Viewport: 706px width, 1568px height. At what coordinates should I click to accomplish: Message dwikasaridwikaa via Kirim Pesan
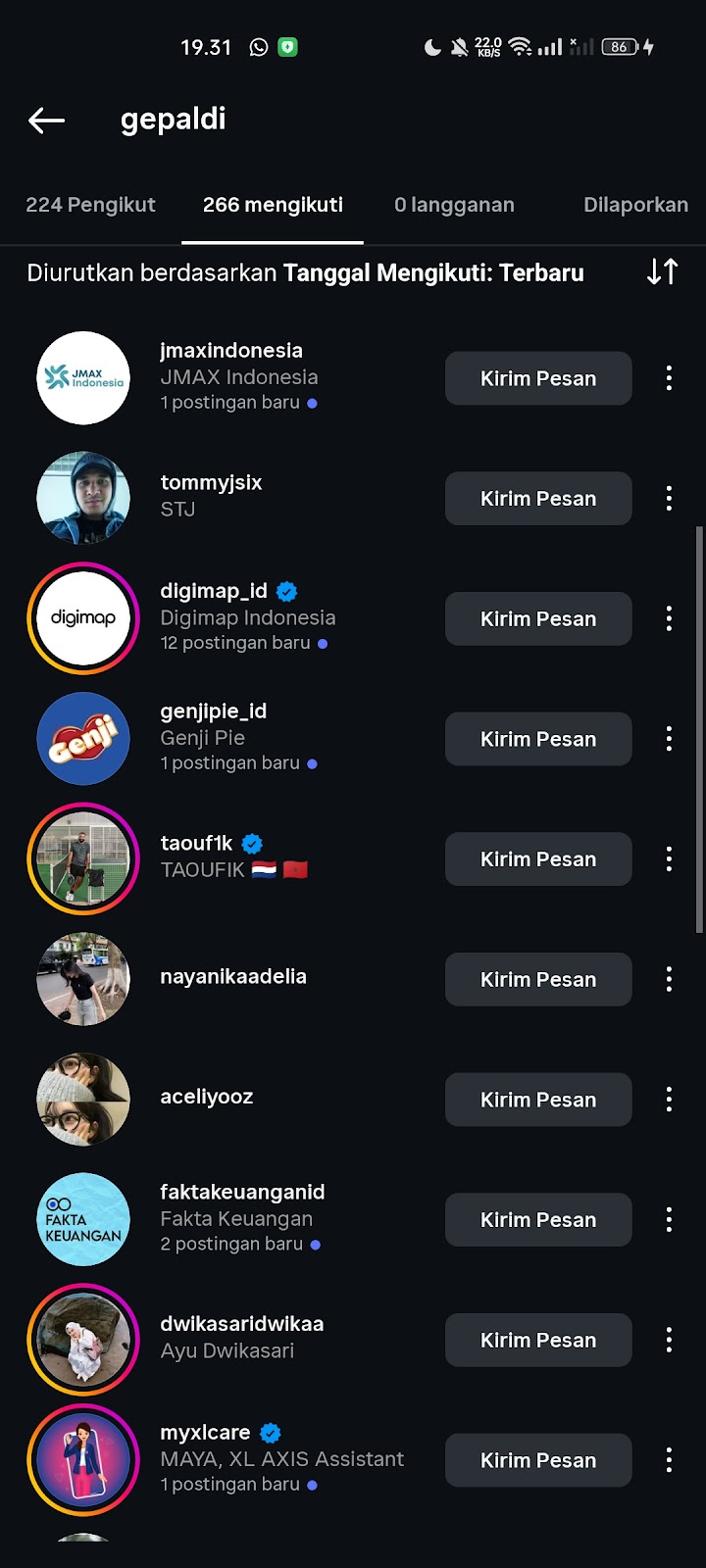click(x=538, y=1340)
